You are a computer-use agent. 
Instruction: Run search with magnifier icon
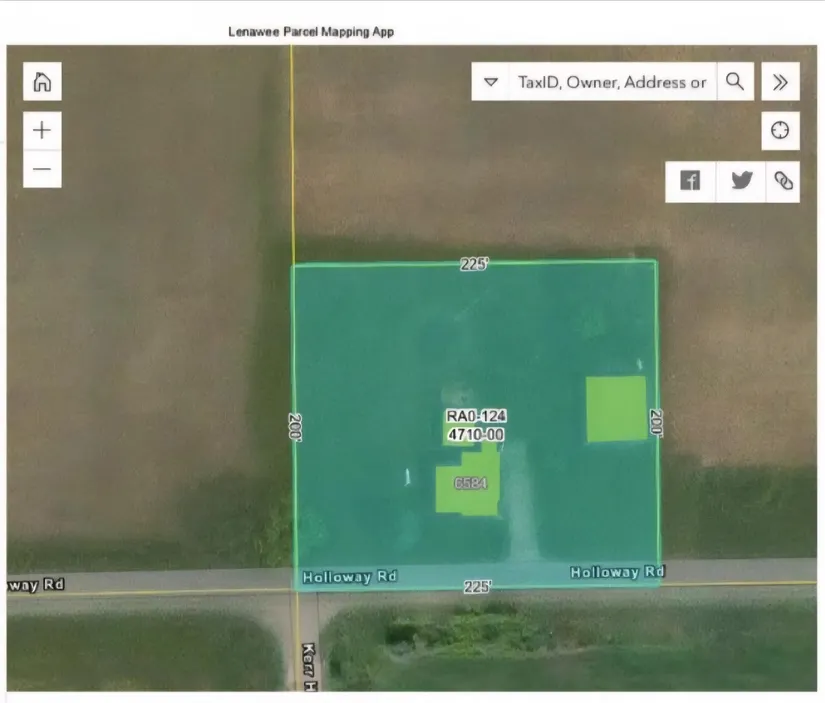735,82
